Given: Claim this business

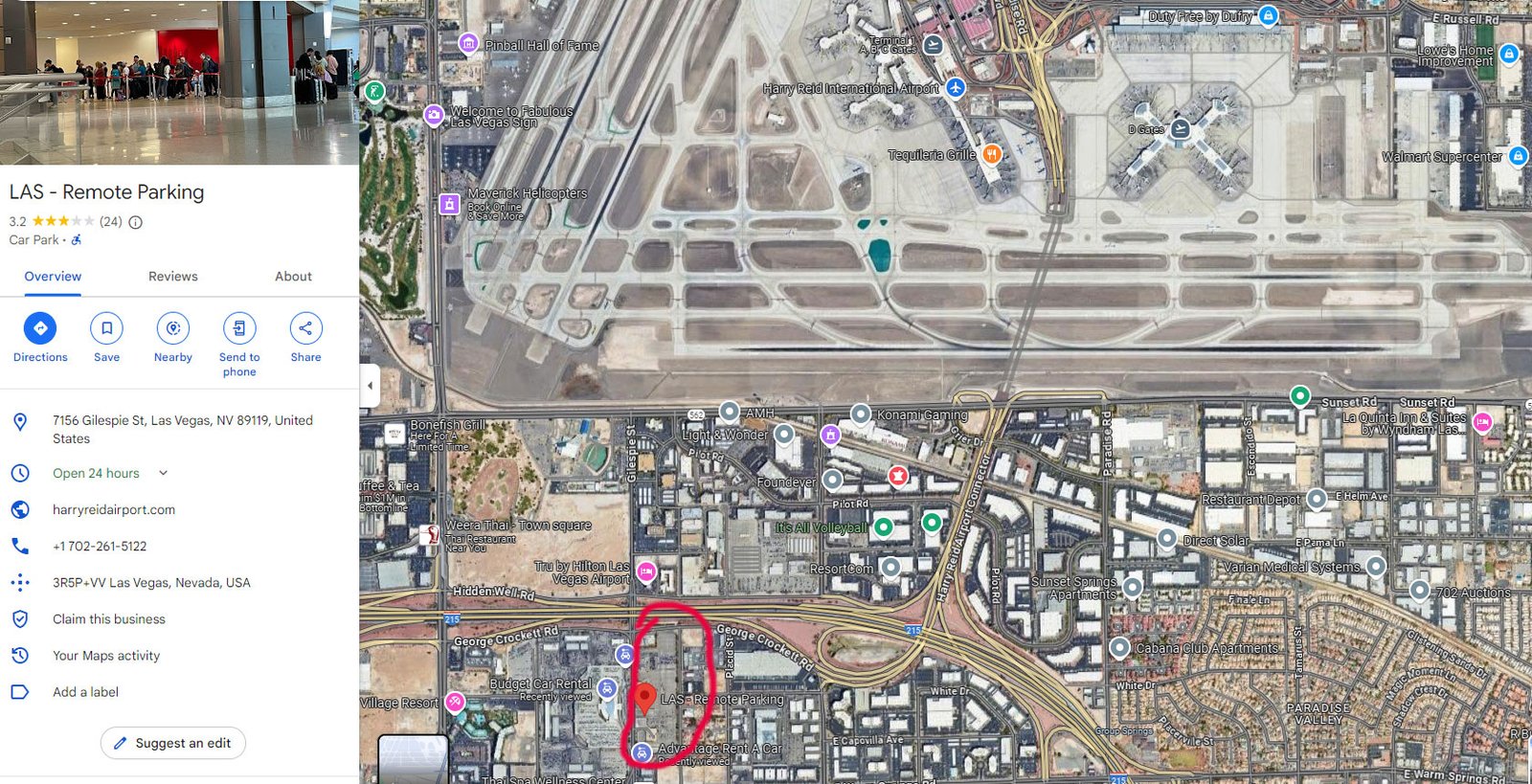Looking at the screenshot, I should 109,619.
